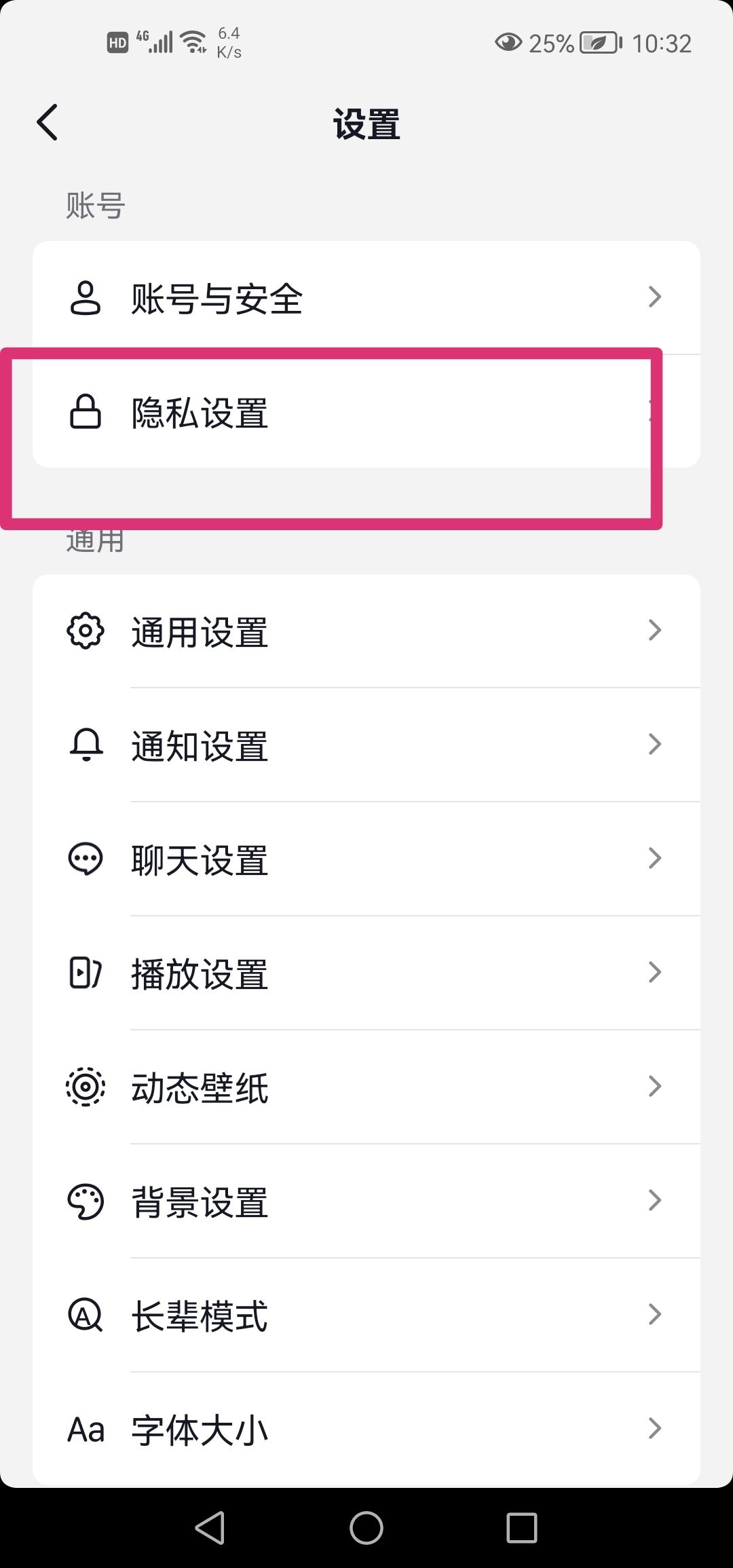Screen dimensions: 733x1568
Task: Click the palette icon for 背景设置
Action: [85, 1201]
